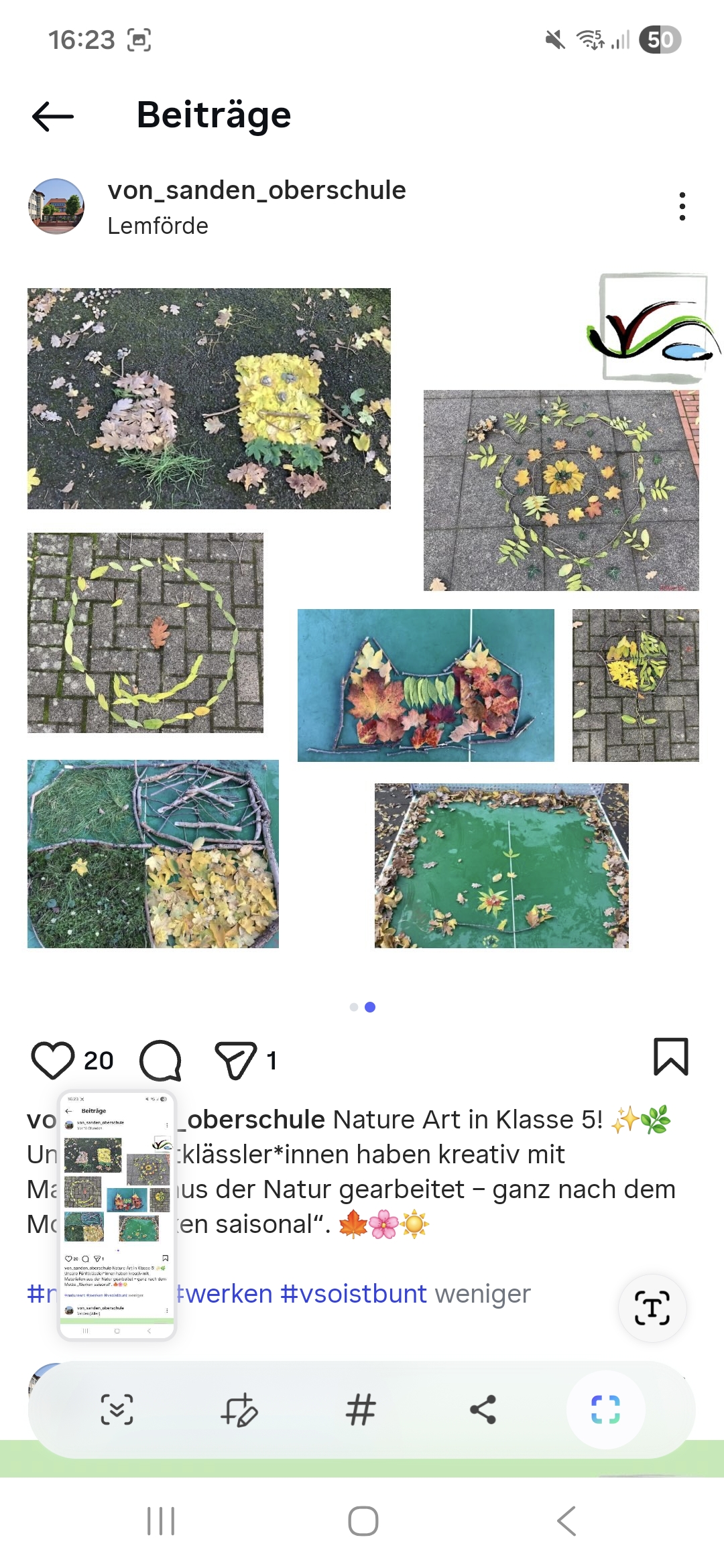Open the #vsoistbunt hashtag
This screenshot has height=1568, width=724.
353,1294
